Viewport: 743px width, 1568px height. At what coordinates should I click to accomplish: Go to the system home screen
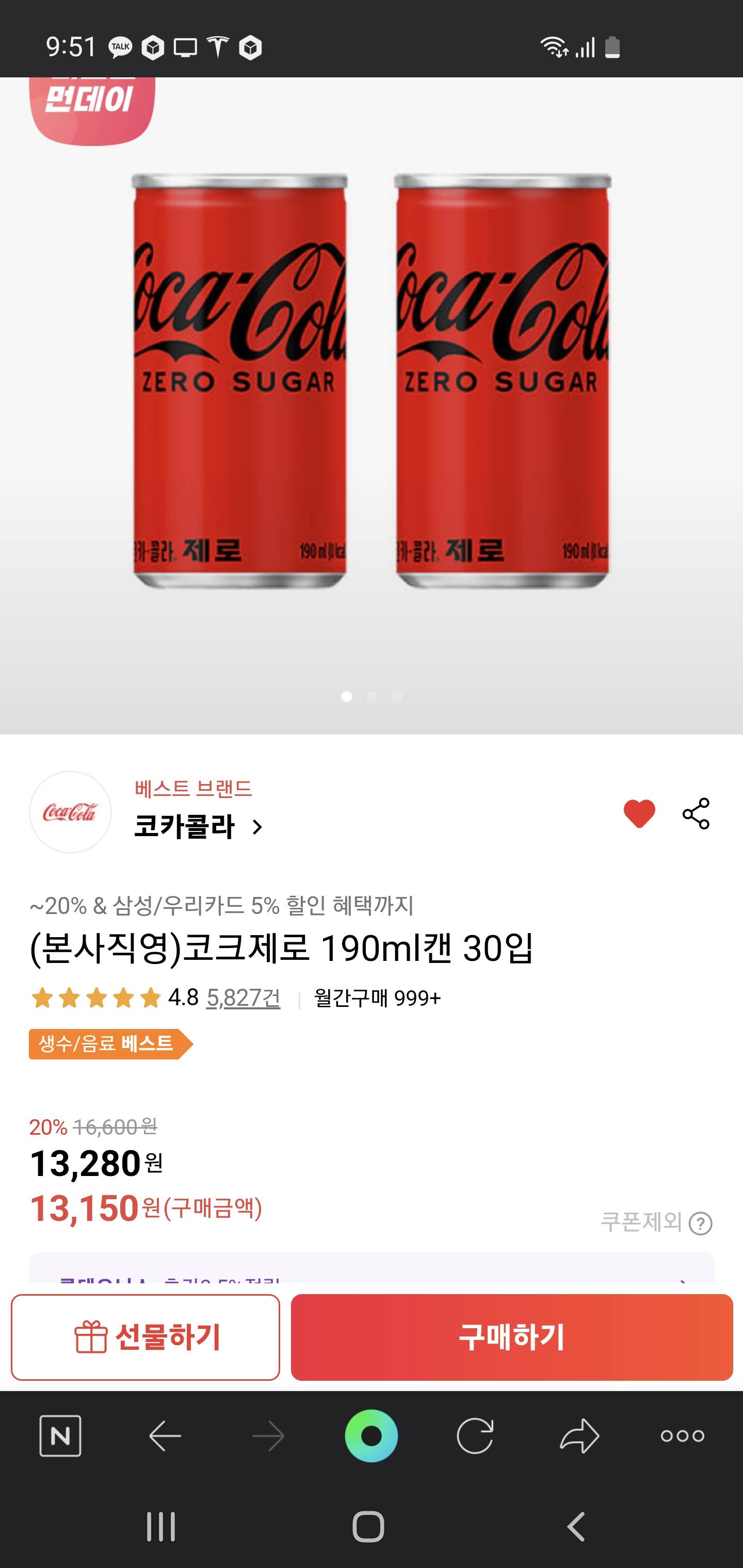368,1527
